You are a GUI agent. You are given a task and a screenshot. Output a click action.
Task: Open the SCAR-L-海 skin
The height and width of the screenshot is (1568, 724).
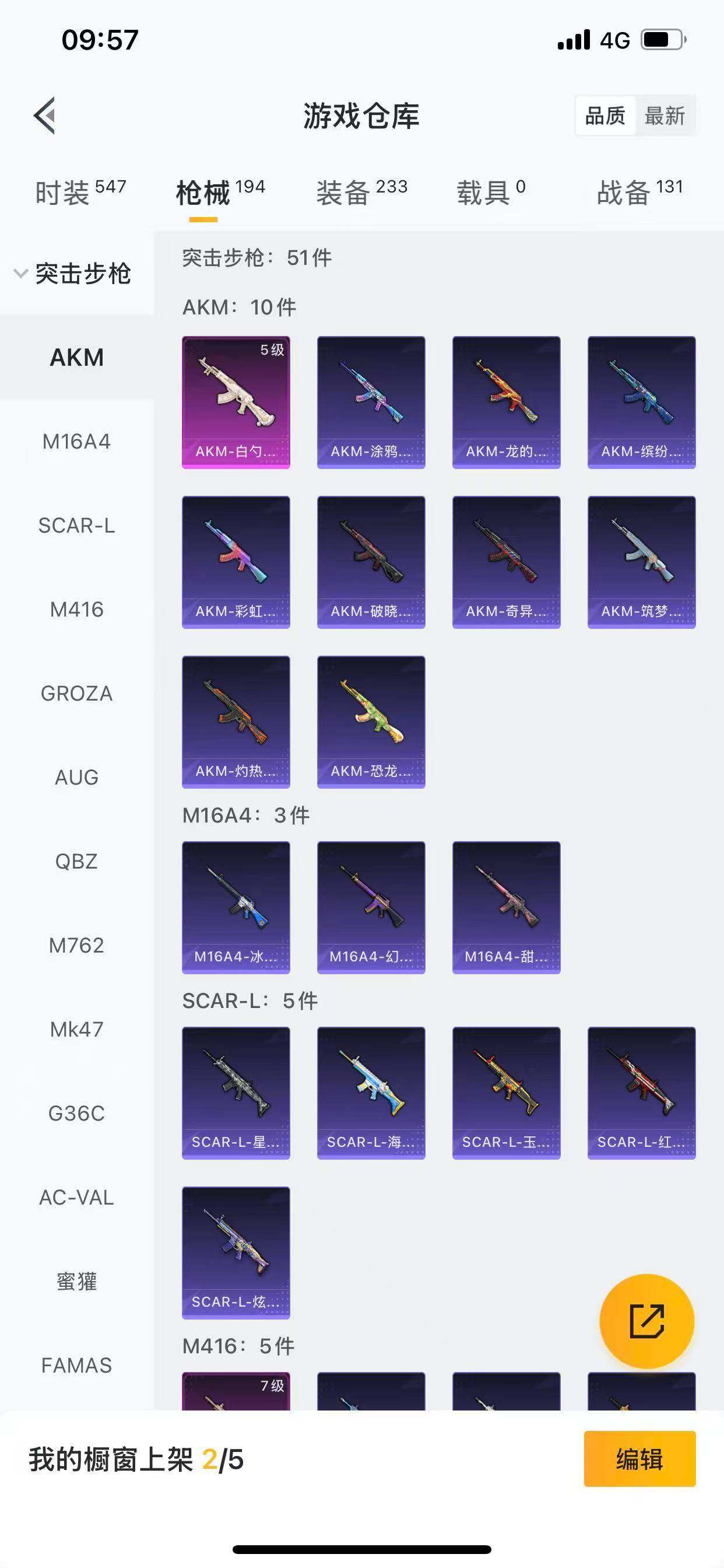coord(371,1093)
